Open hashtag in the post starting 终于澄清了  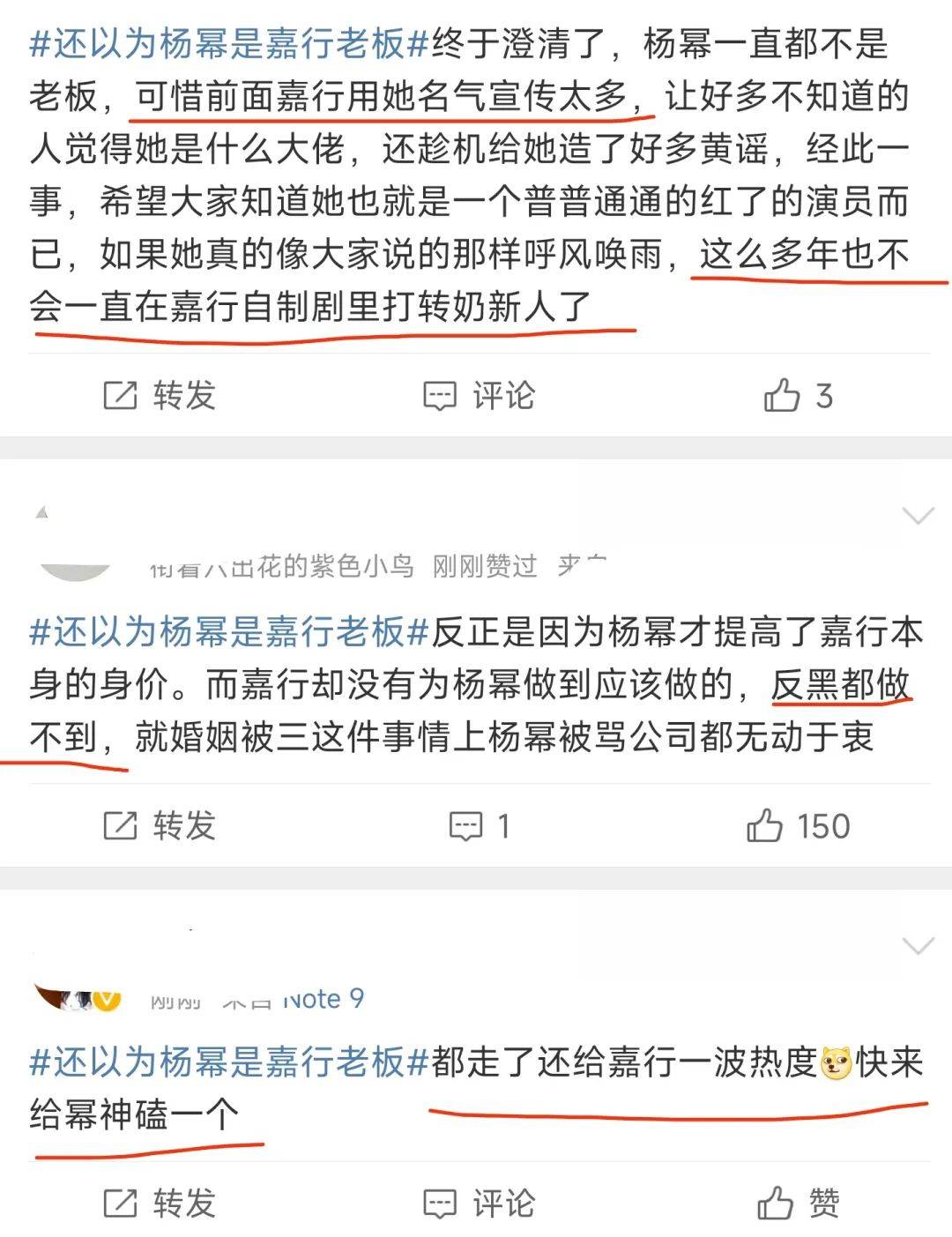[x=229, y=44]
